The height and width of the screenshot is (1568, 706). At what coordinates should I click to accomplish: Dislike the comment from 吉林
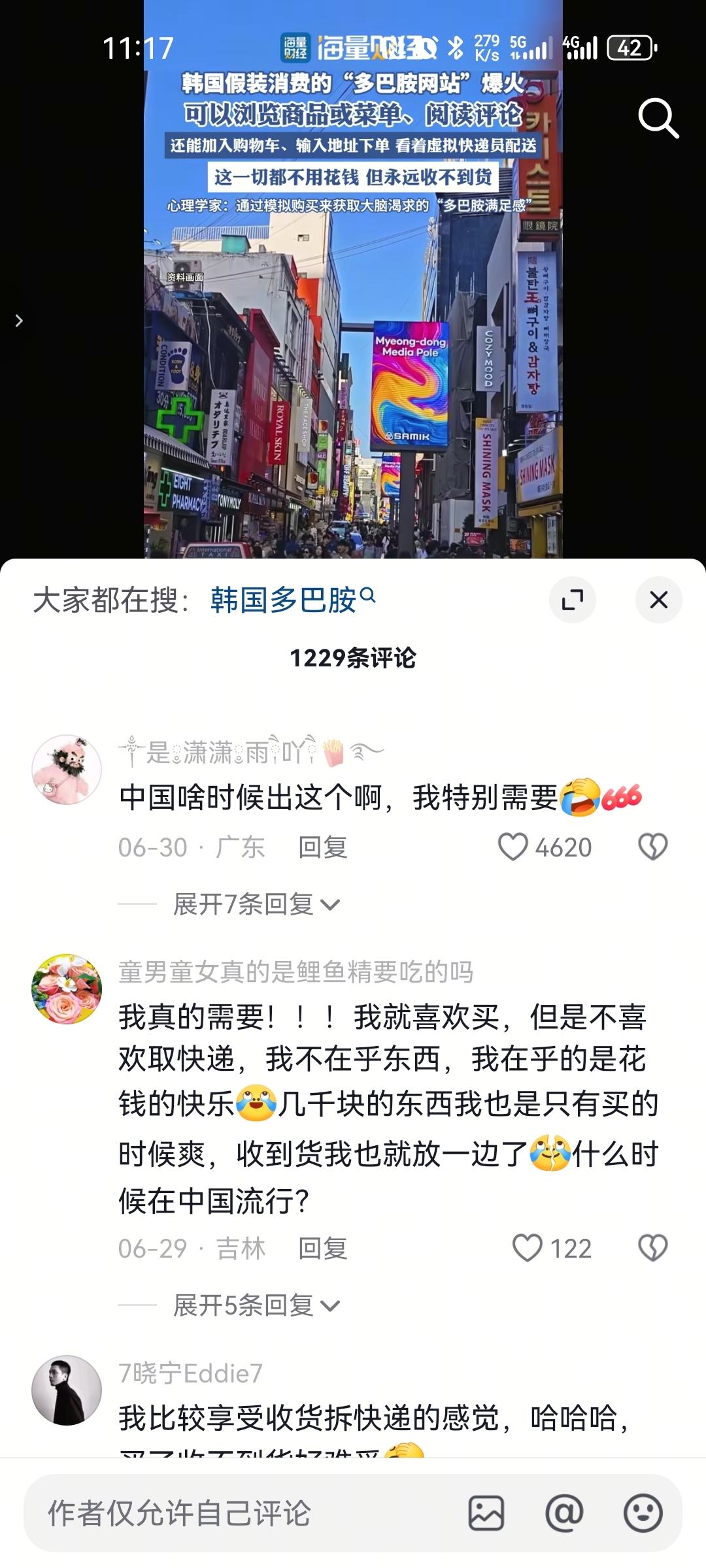pyautogui.click(x=652, y=1249)
